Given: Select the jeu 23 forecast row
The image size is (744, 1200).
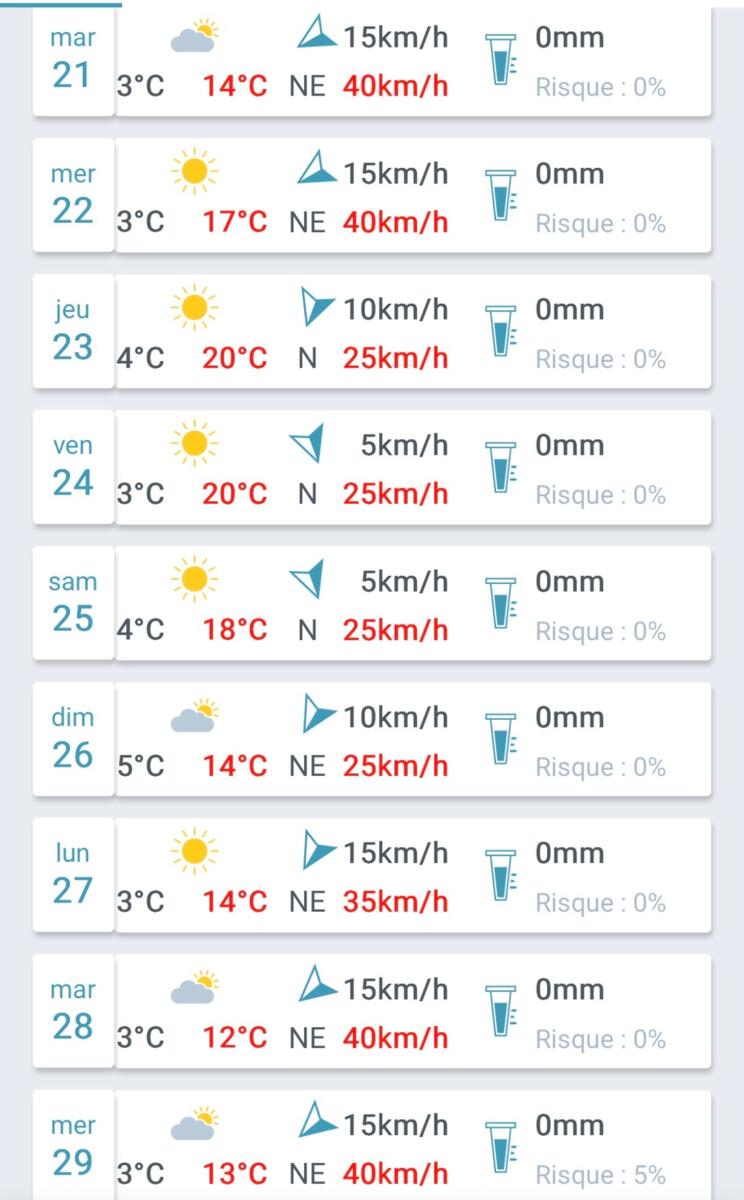Looking at the screenshot, I should pyautogui.click(x=372, y=332).
